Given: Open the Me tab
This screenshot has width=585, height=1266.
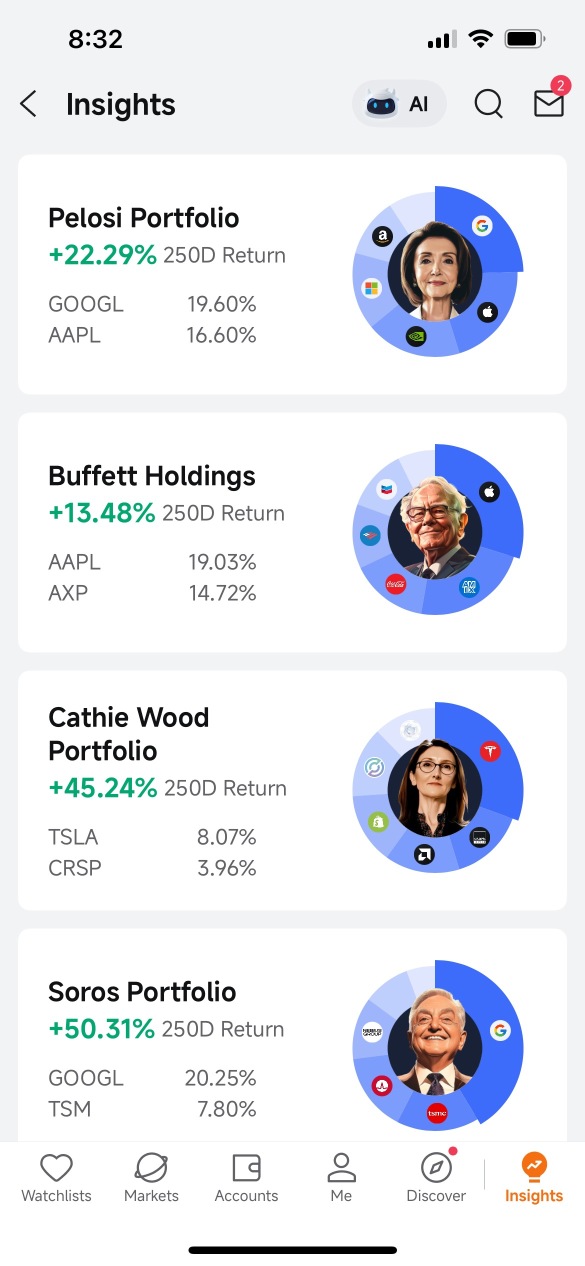Looking at the screenshot, I should [341, 1178].
